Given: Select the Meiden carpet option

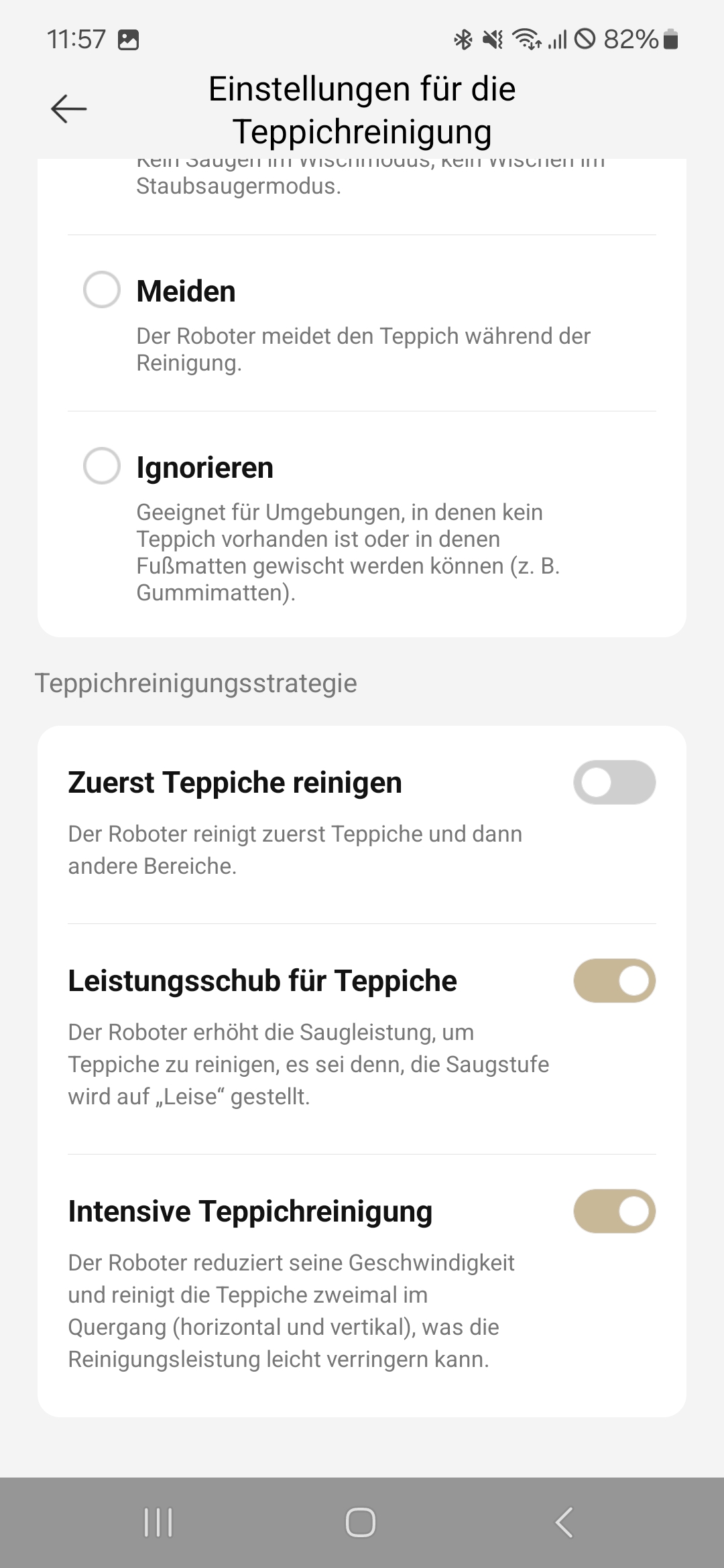Looking at the screenshot, I should (x=102, y=289).
